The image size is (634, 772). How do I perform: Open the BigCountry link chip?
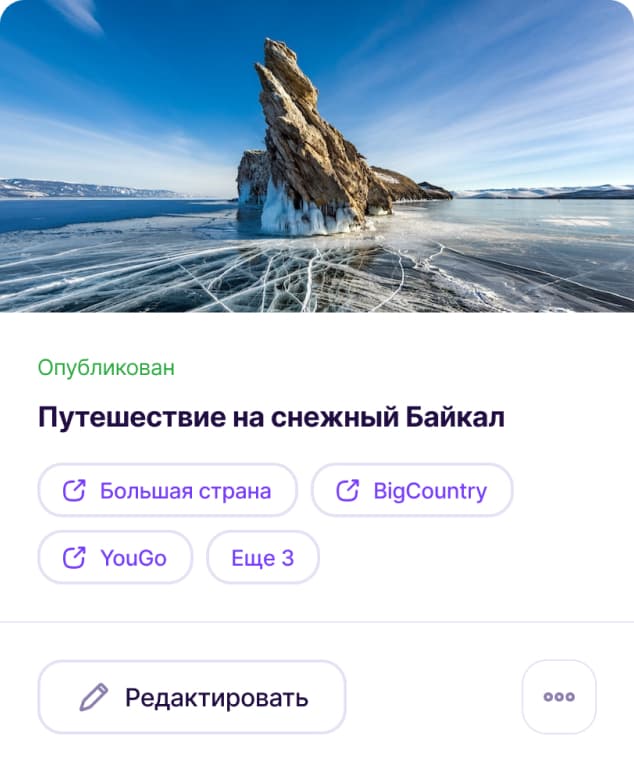tap(412, 491)
